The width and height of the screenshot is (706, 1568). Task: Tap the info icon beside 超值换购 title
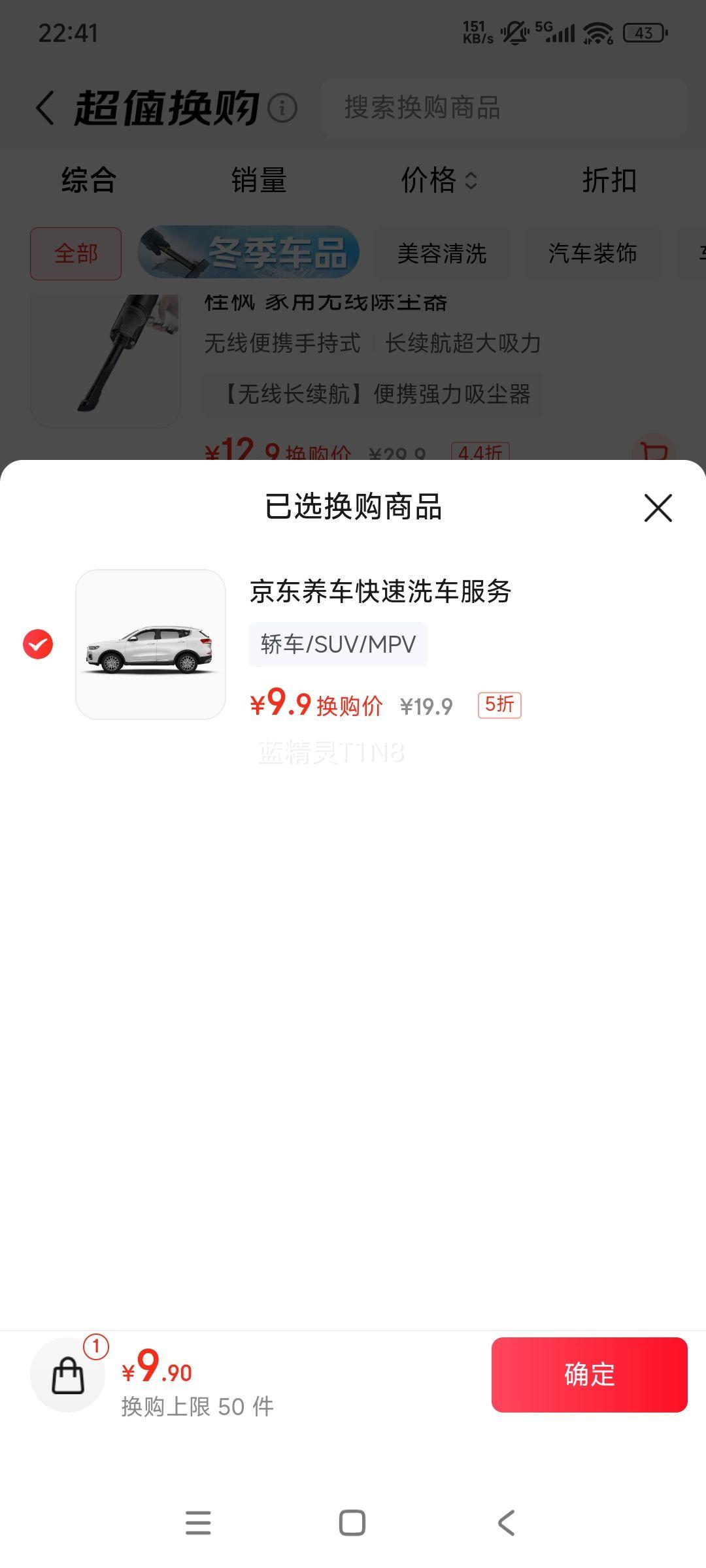click(x=282, y=109)
